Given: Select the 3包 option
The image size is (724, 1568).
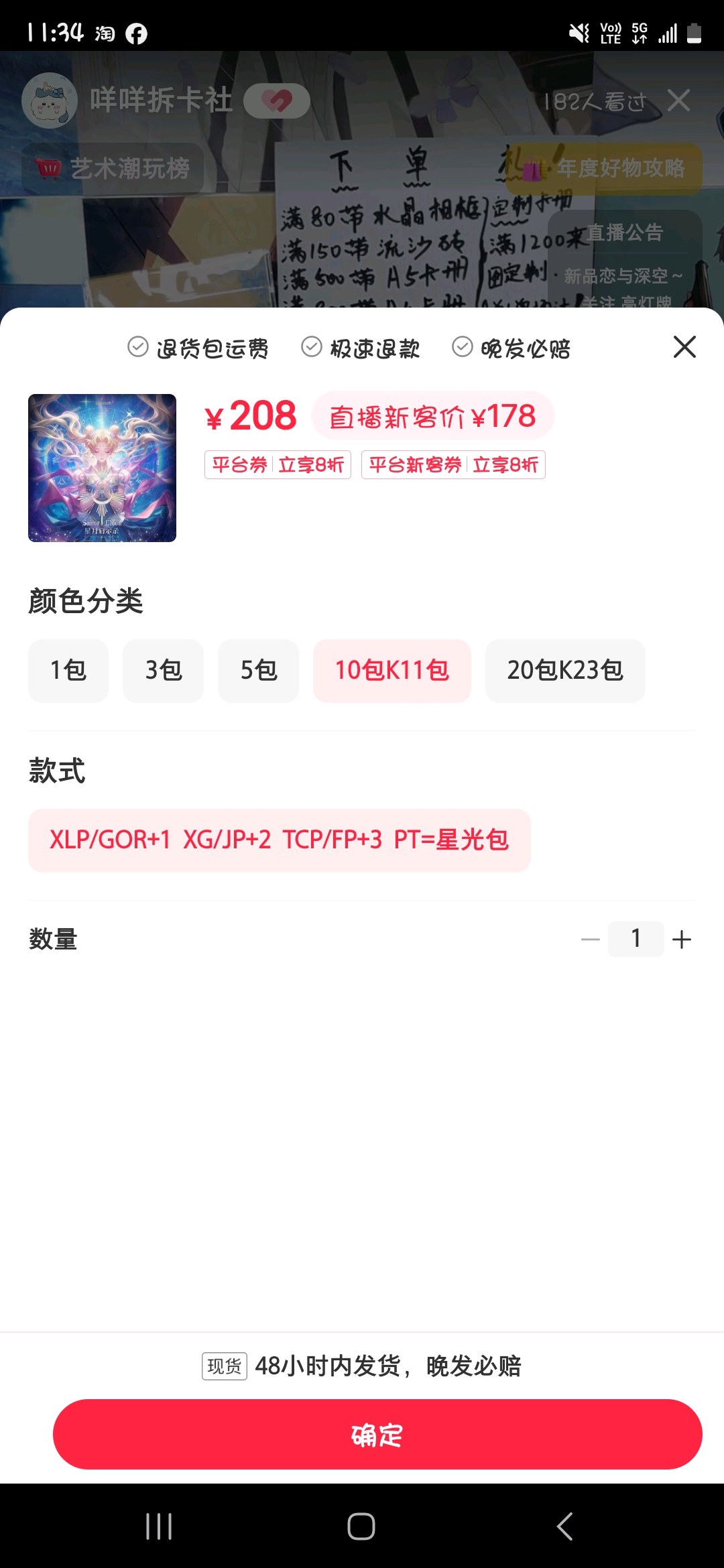Looking at the screenshot, I should [x=163, y=670].
